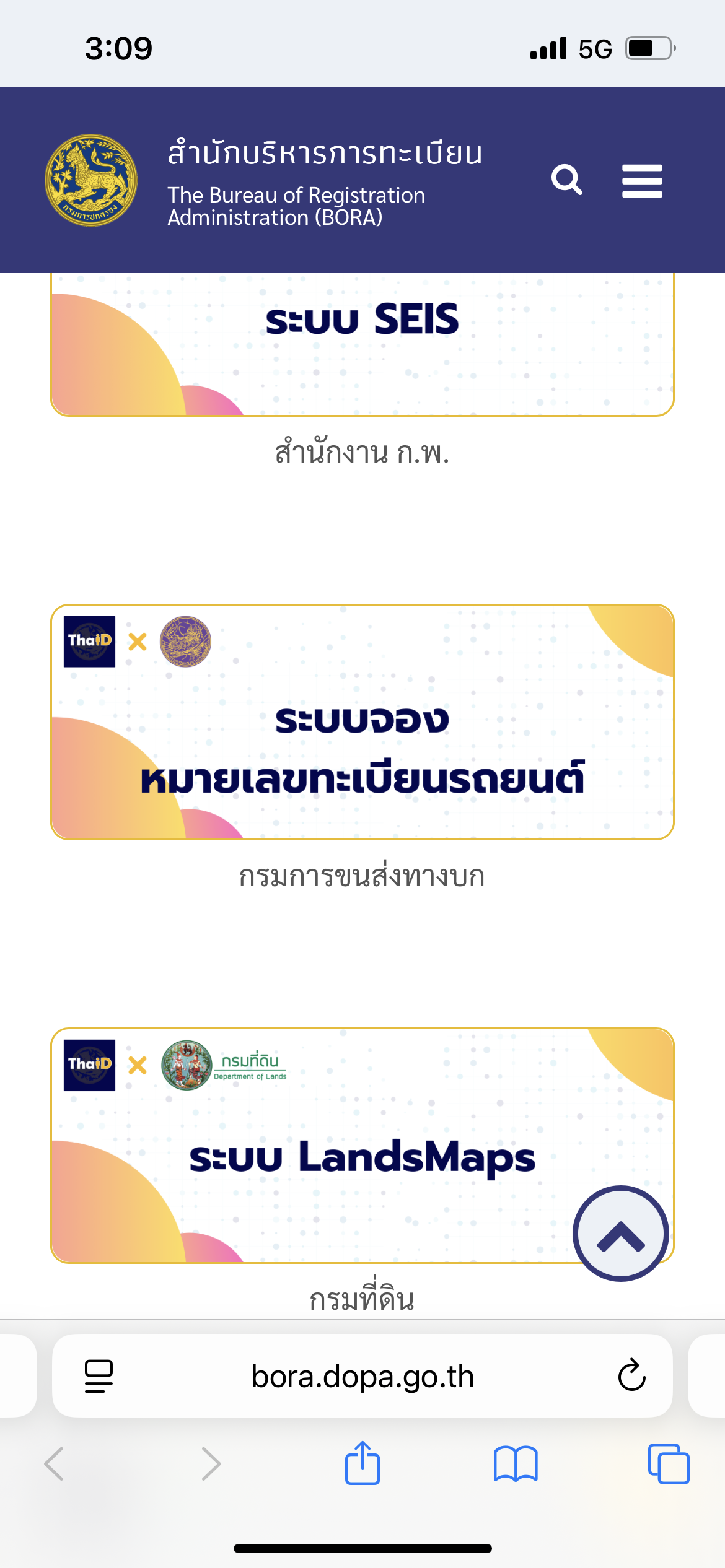Share this page
The width and height of the screenshot is (725, 1568).
(362, 1463)
